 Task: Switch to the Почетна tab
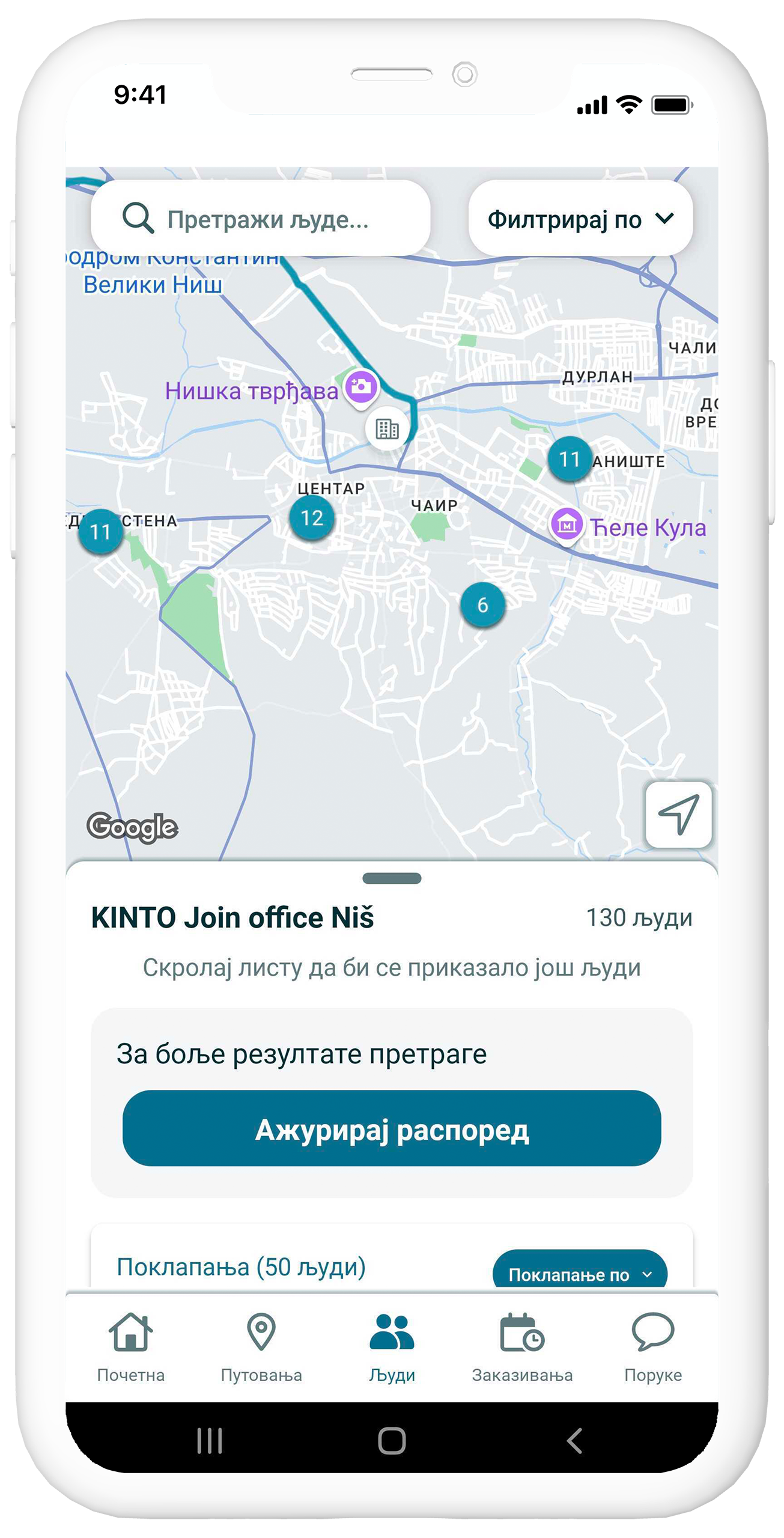130,1346
